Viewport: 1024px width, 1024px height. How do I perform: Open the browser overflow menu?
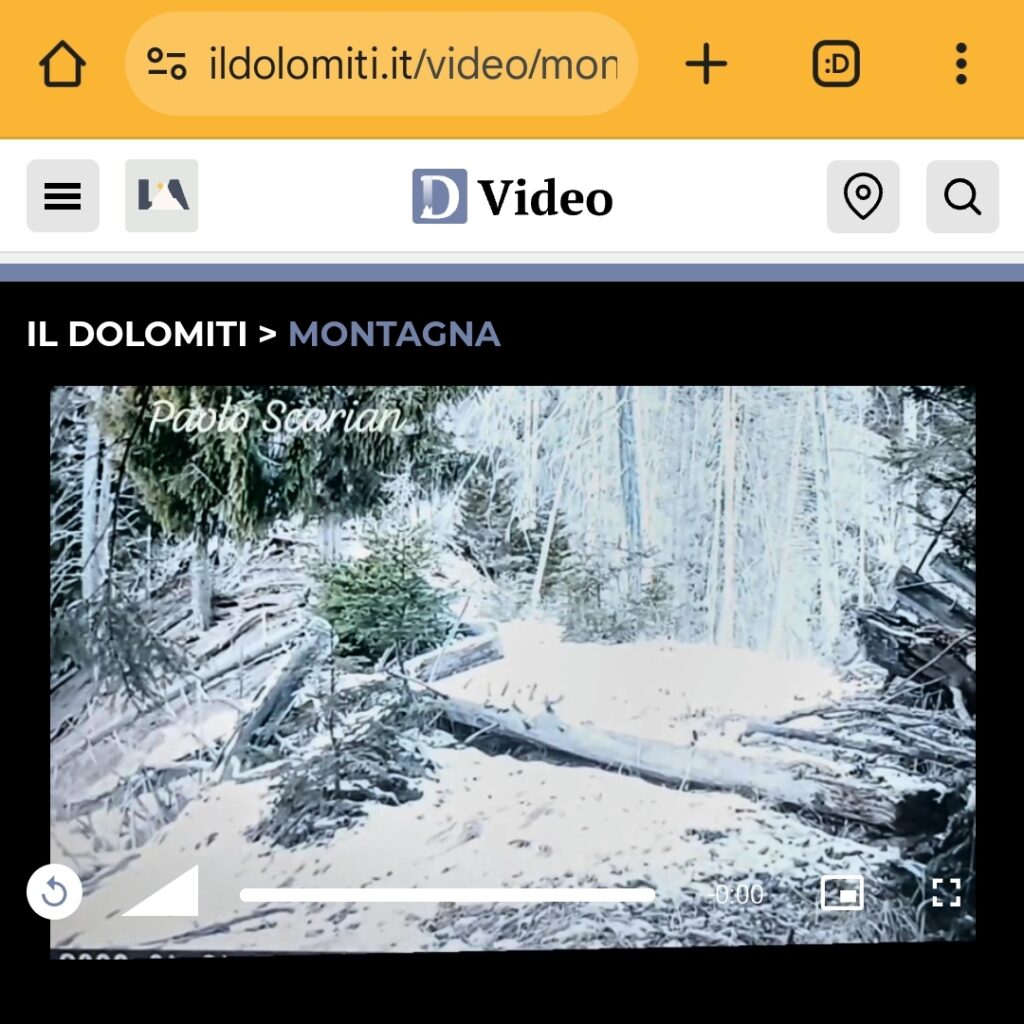click(960, 65)
